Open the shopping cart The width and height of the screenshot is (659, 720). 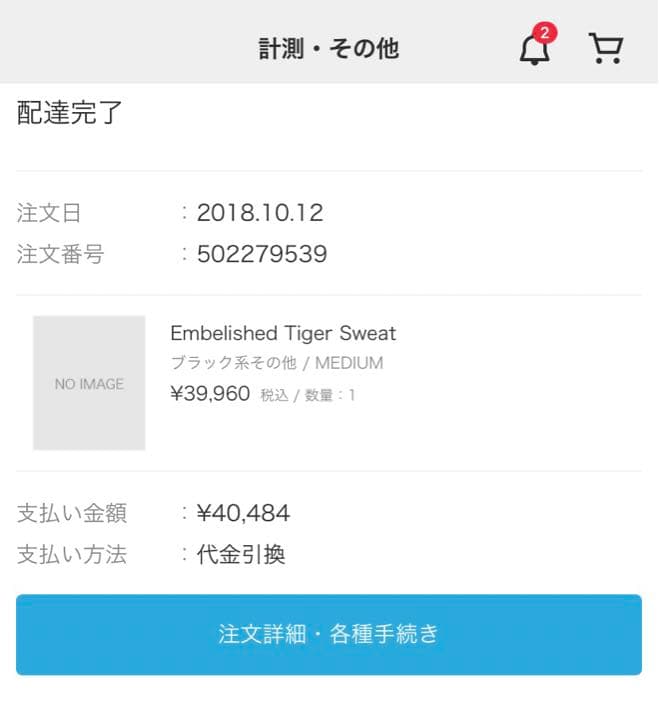tap(605, 48)
